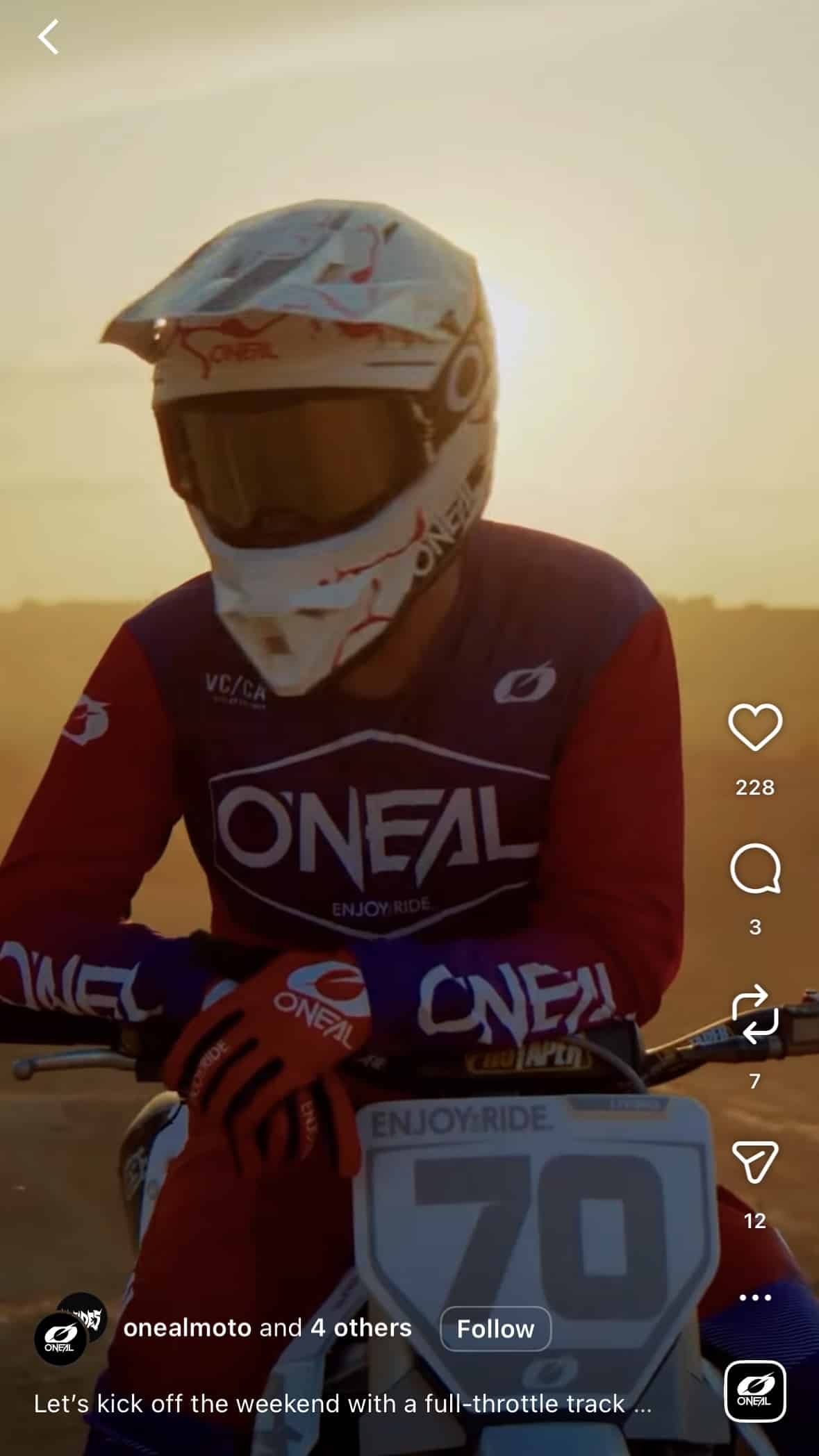Follow the onealmoto account
This screenshot has height=1456, width=819.
(x=495, y=1329)
